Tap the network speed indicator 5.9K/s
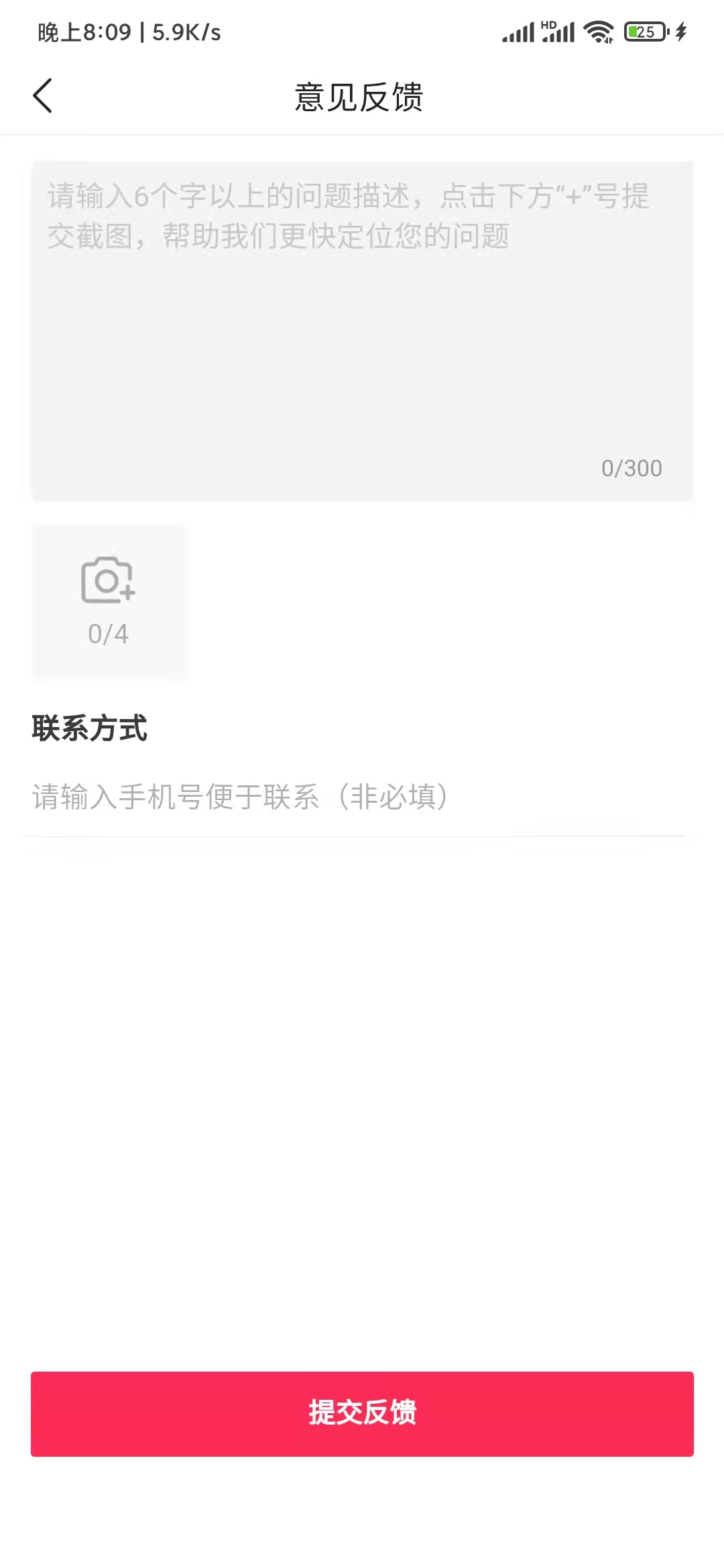The image size is (724, 1568). 185,32
